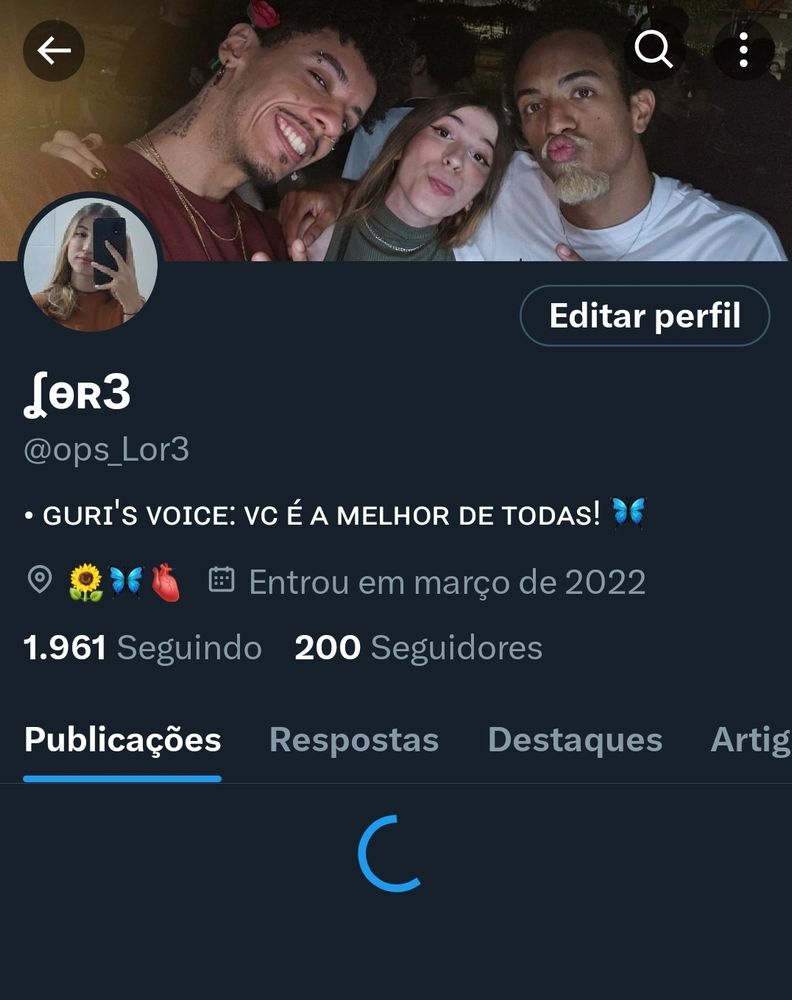The height and width of the screenshot is (1000, 792).
Task: Tap the Editar perfil button
Action: [645, 316]
